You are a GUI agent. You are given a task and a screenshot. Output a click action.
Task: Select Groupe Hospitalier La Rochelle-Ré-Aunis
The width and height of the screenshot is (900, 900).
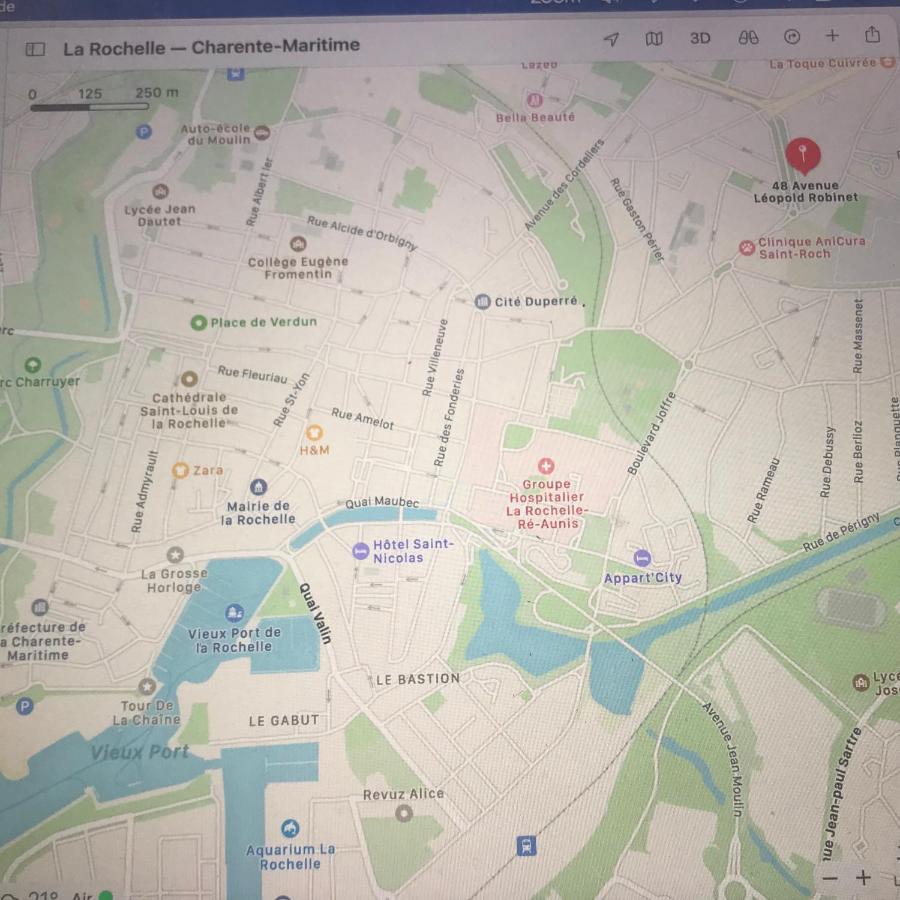point(546,466)
